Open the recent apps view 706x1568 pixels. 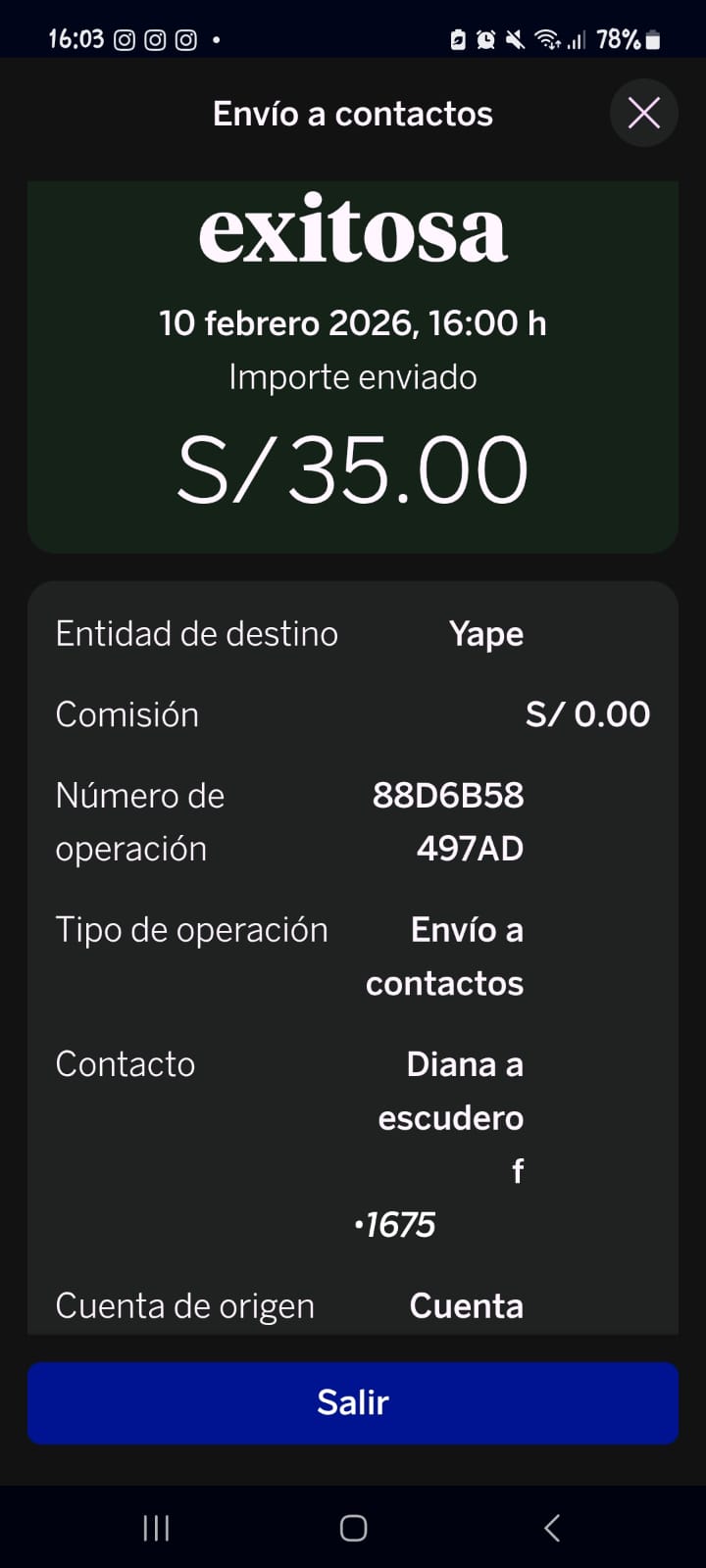(156, 1527)
